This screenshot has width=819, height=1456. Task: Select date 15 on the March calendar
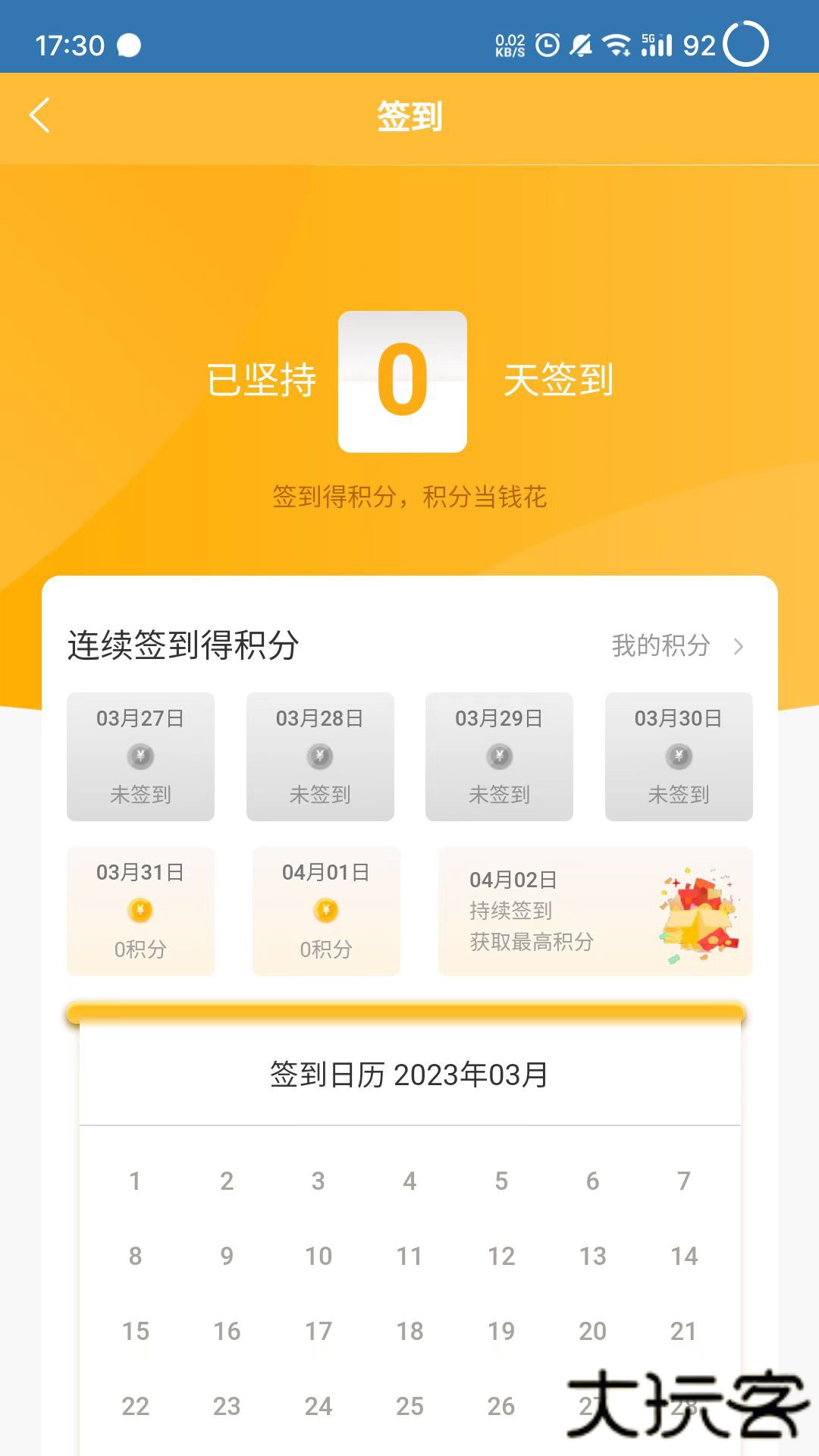pos(135,1332)
